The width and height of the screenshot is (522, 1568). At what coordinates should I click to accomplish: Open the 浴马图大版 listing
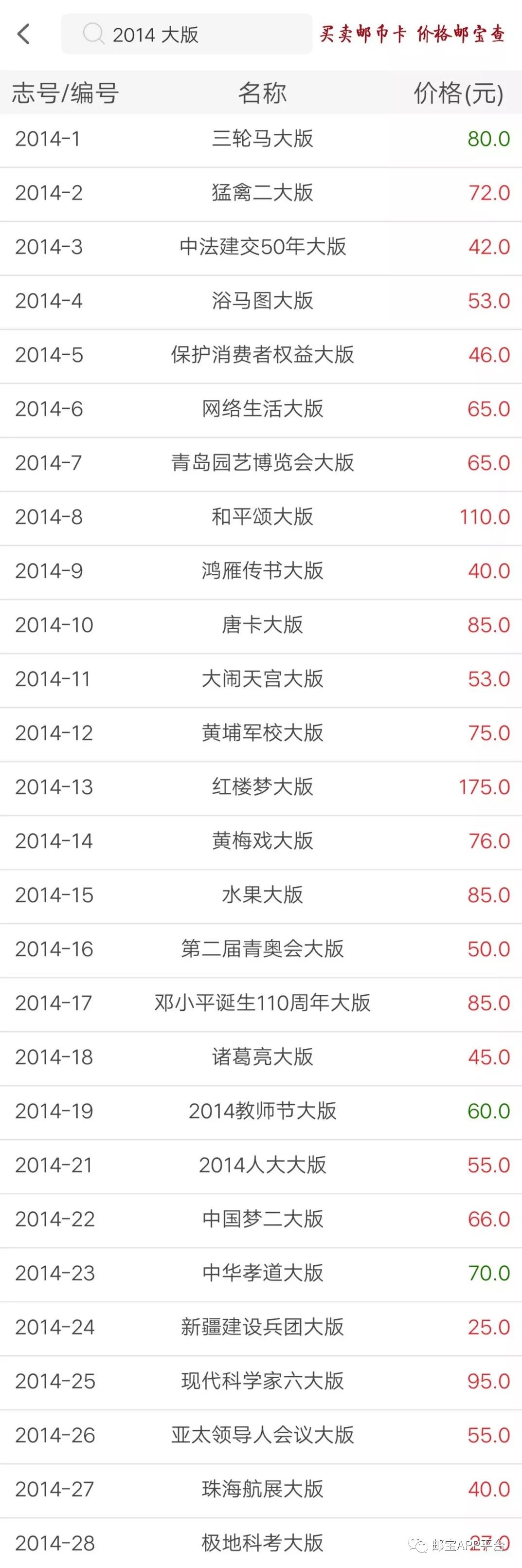(x=262, y=301)
